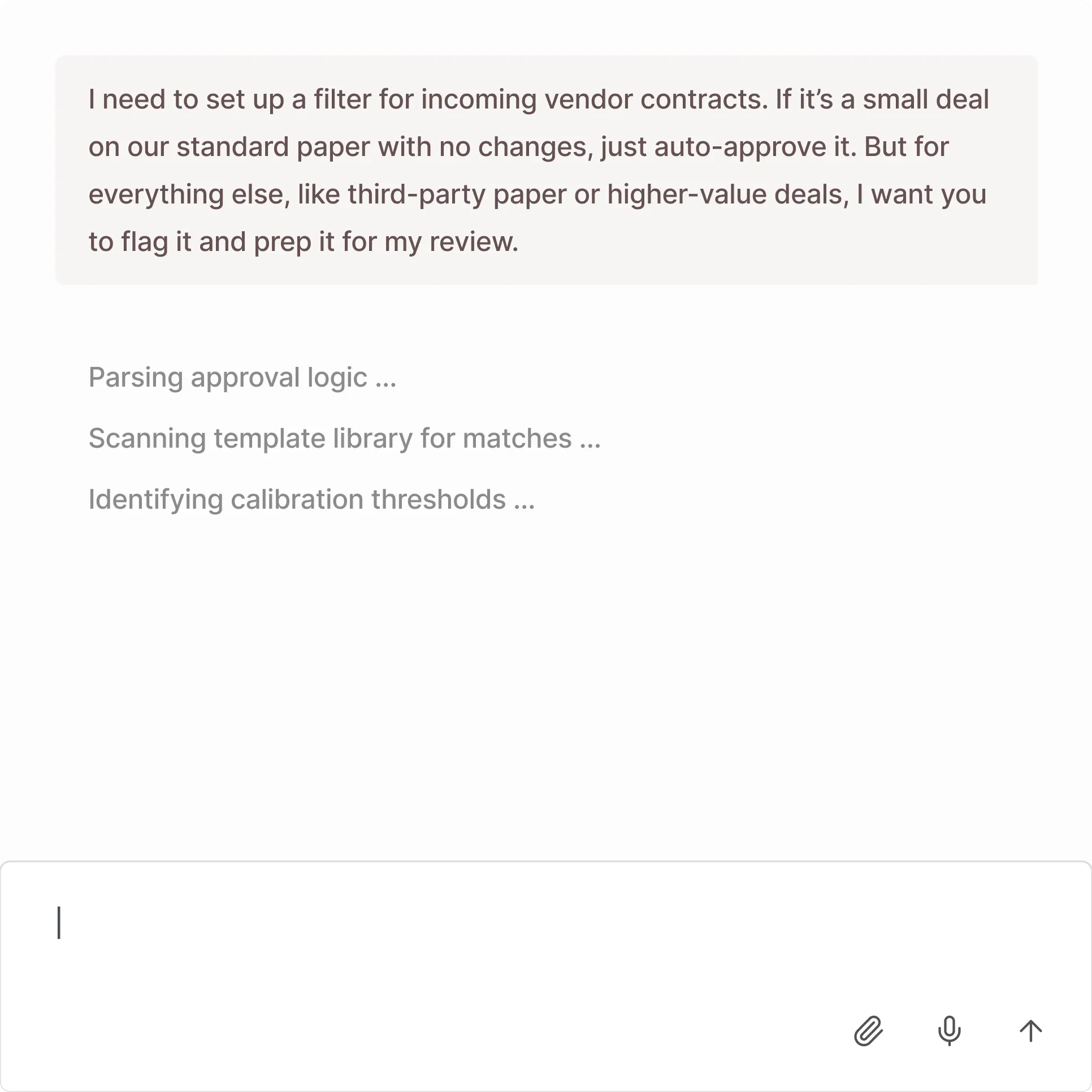Send the message with the up arrow

(1031, 1031)
